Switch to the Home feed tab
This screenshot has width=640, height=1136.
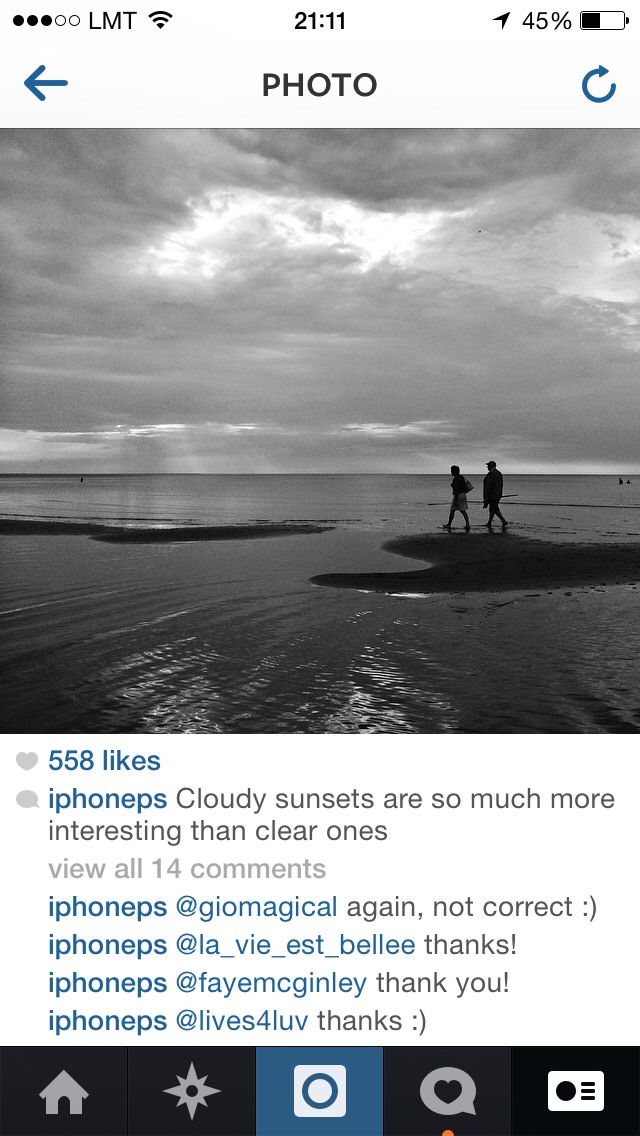[64, 1091]
